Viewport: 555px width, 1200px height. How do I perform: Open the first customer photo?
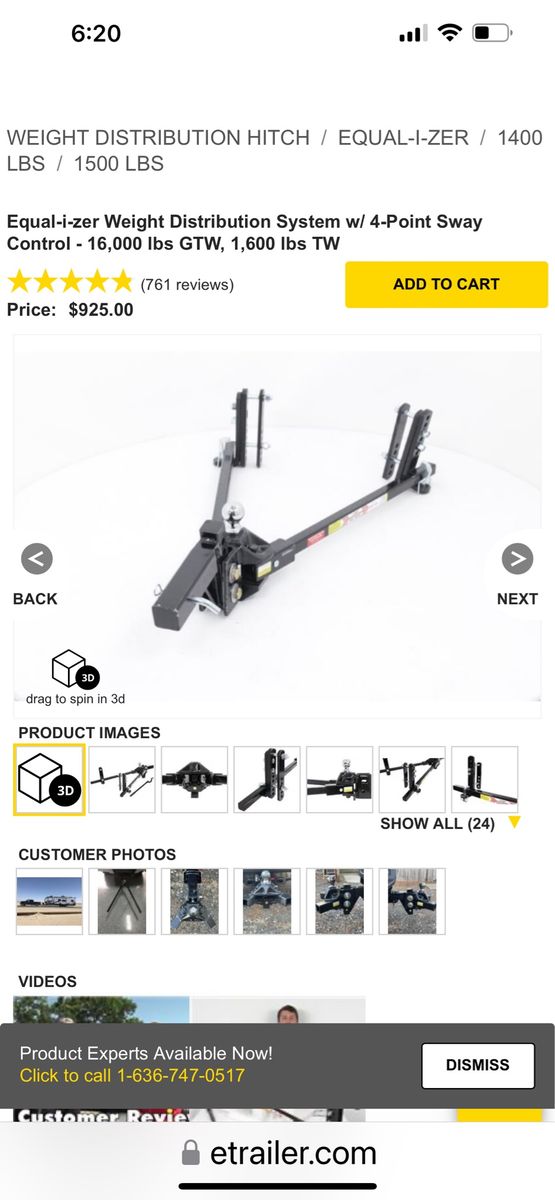click(x=49, y=901)
